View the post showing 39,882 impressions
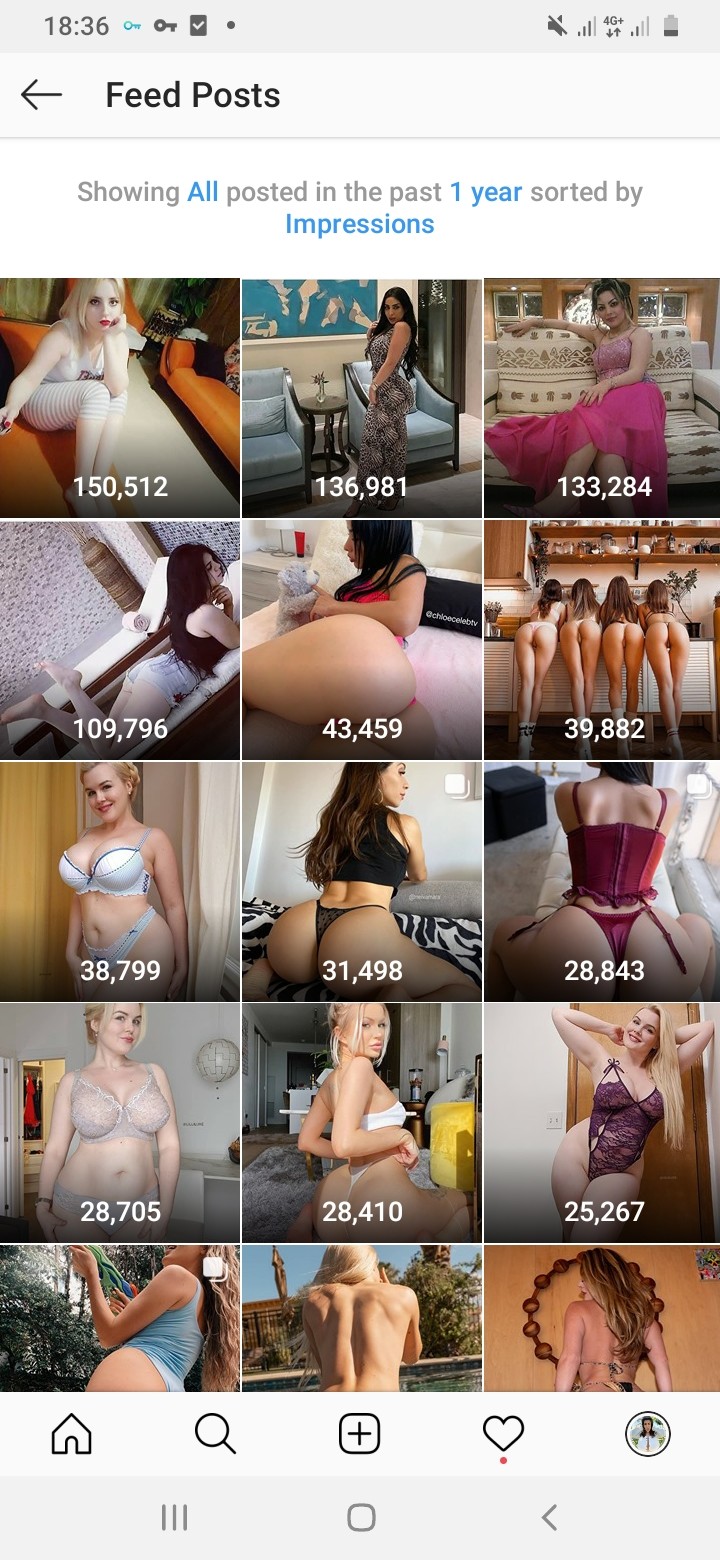720x1560 pixels. click(602, 640)
